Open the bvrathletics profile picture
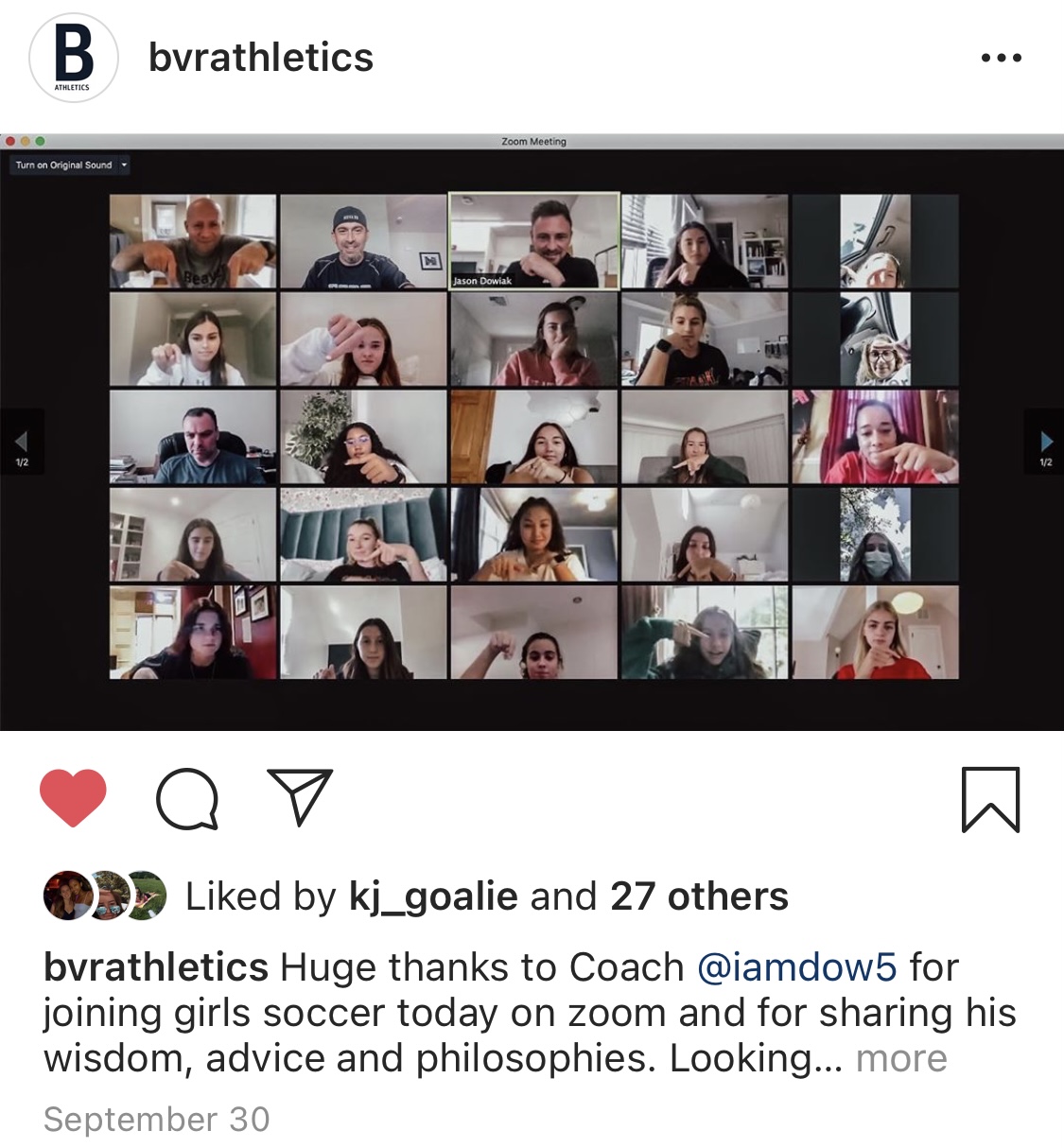This screenshot has width=1064, height=1148. (74, 58)
